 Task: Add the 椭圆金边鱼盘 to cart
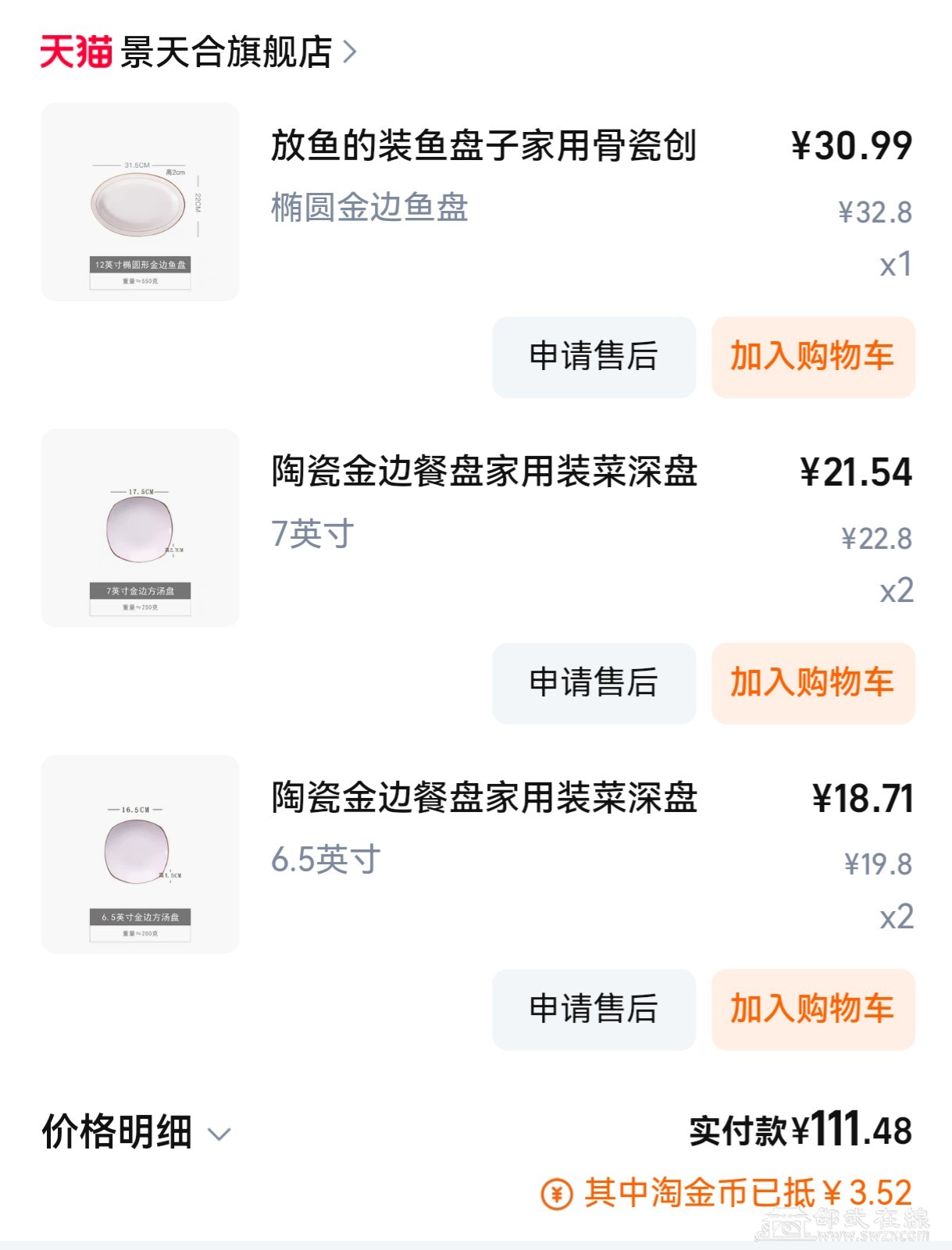tap(812, 357)
